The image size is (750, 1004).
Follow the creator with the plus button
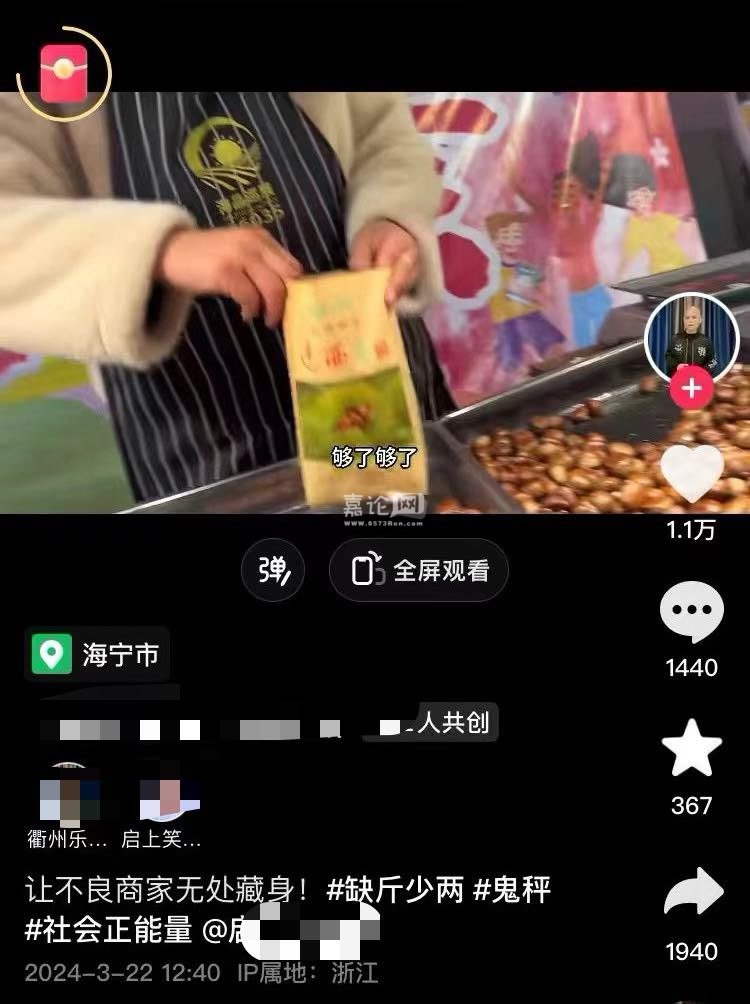(692, 389)
